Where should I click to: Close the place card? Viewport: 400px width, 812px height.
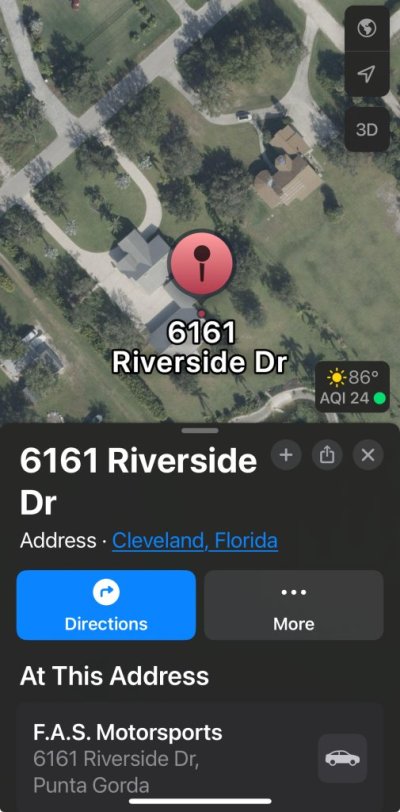click(x=368, y=455)
